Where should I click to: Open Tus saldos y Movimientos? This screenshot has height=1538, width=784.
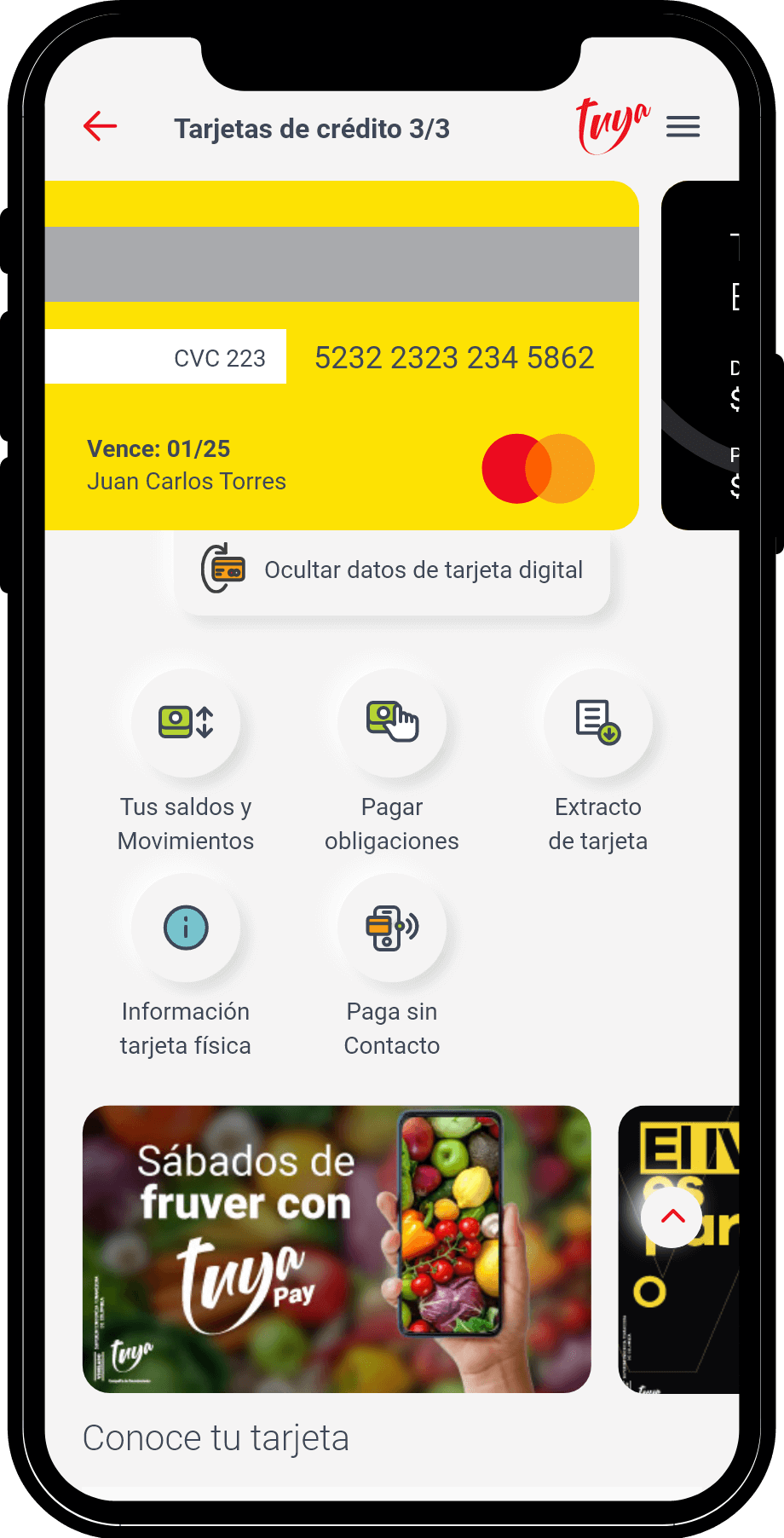click(186, 723)
